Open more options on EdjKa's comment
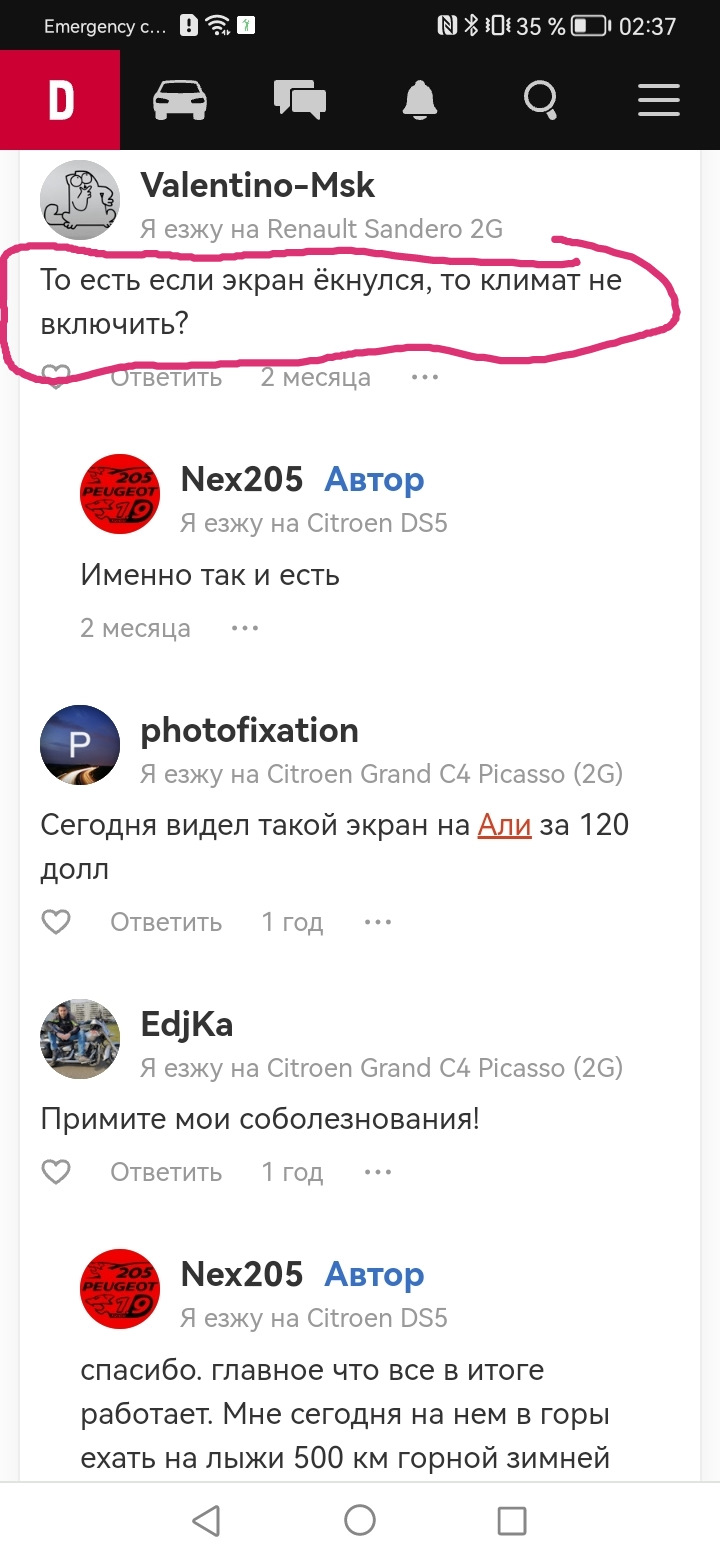Viewport: 720px width, 1560px height. point(378,1172)
